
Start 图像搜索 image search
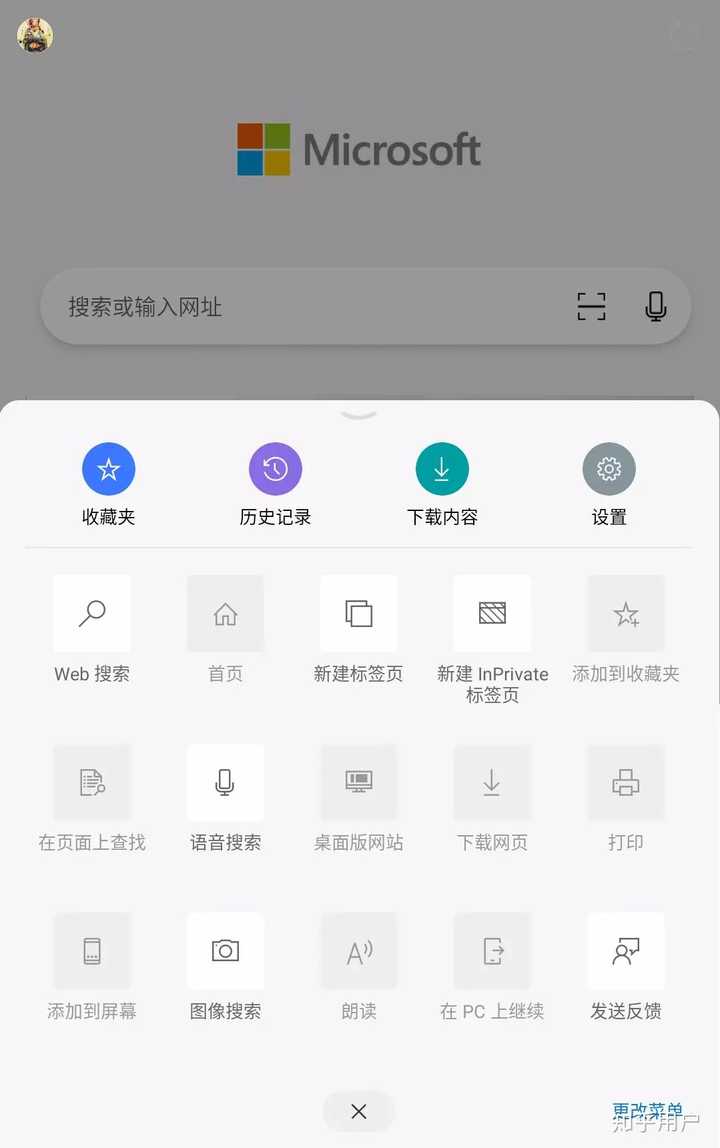pyautogui.click(x=225, y=951)
